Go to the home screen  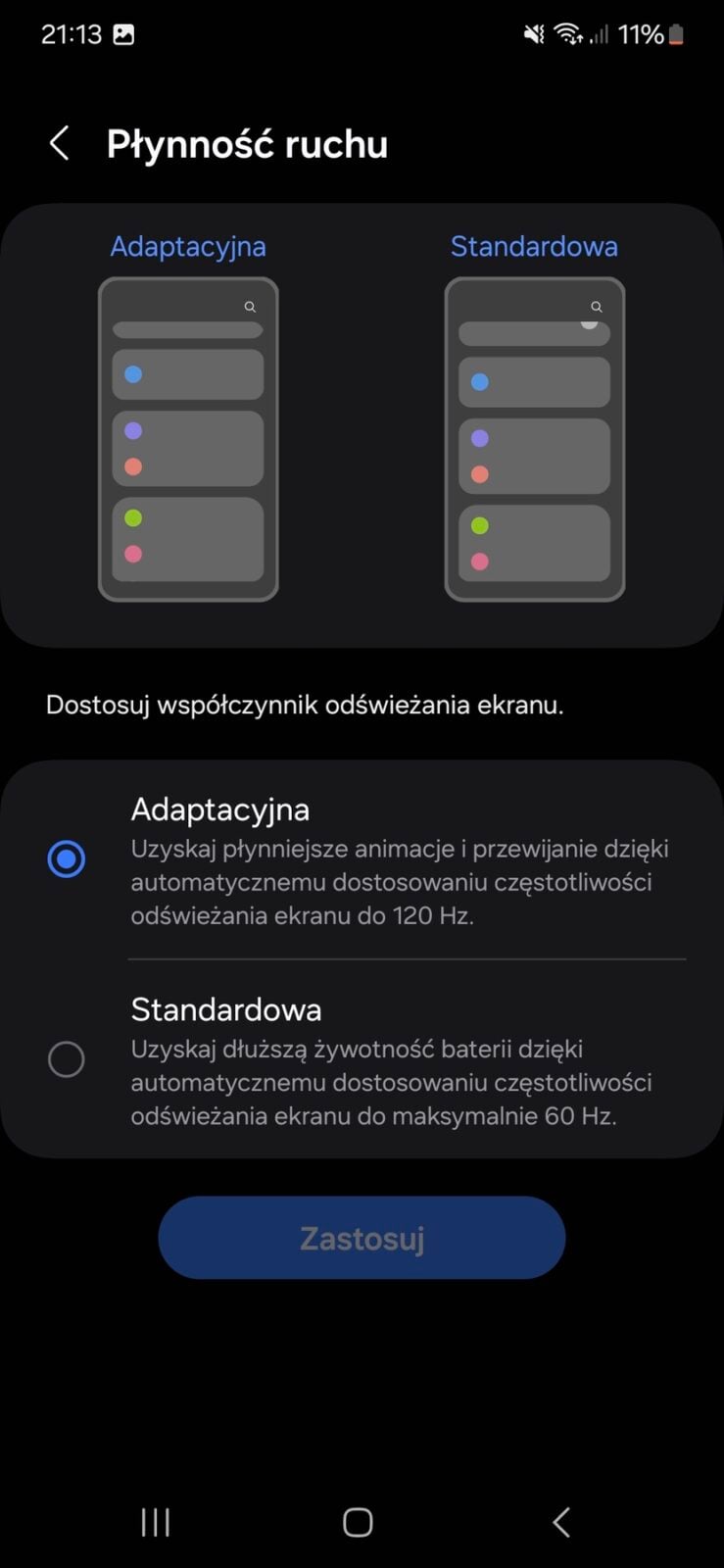click(x=358, y=1522)
